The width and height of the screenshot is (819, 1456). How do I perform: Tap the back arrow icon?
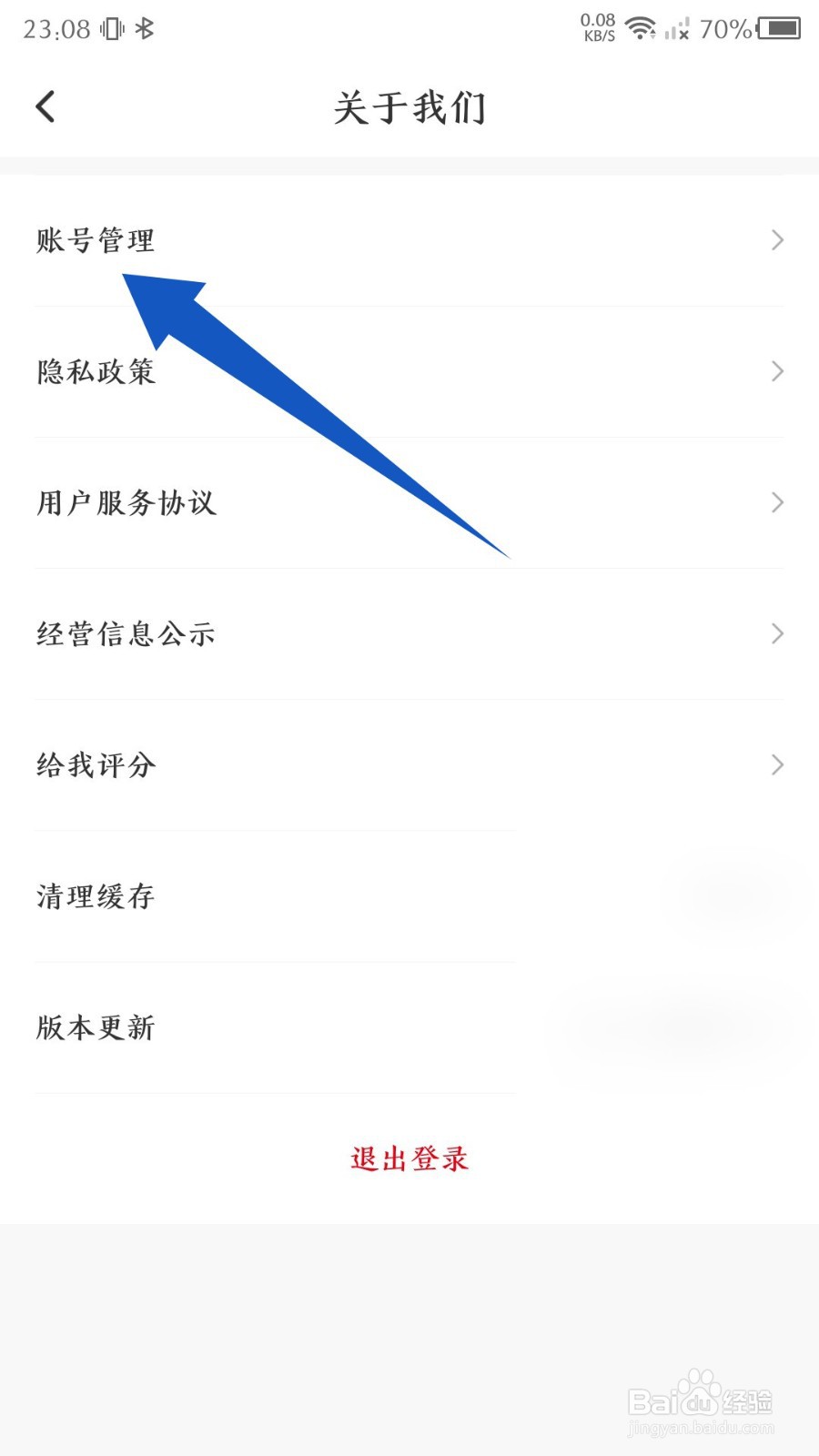coord(45,106)
